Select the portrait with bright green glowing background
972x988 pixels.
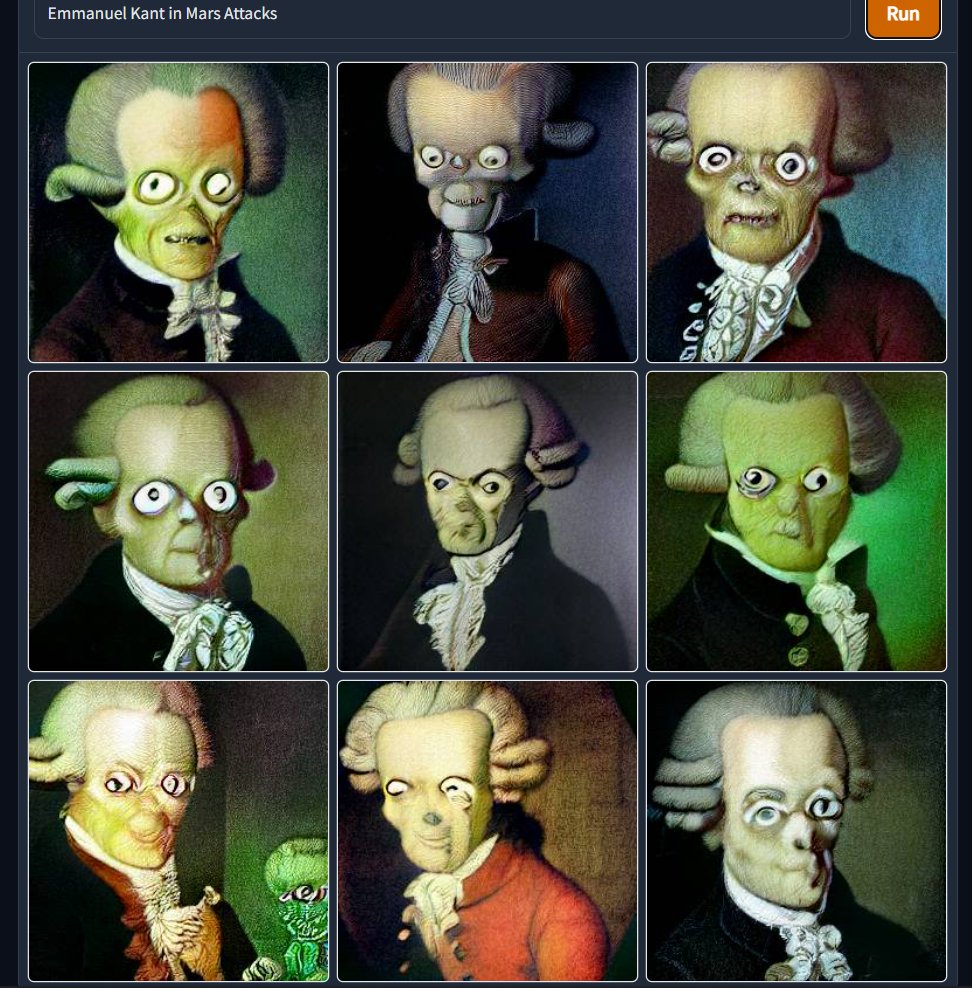click(796, 521)
